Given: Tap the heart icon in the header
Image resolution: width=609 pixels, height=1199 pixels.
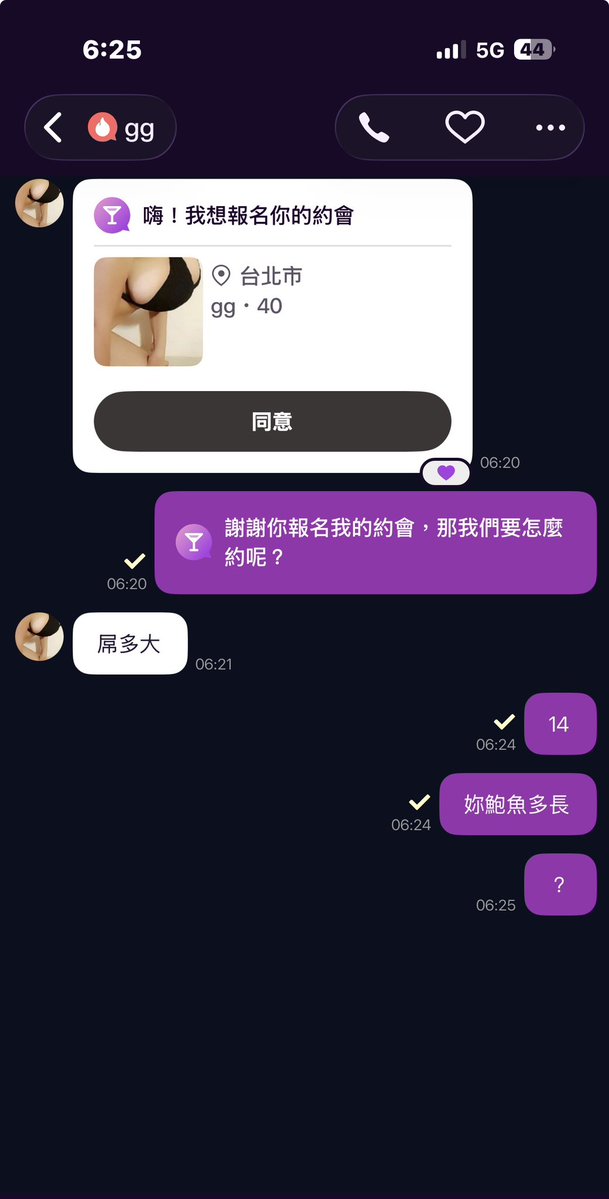Looking at the screenshot, I should coord(465,128).
